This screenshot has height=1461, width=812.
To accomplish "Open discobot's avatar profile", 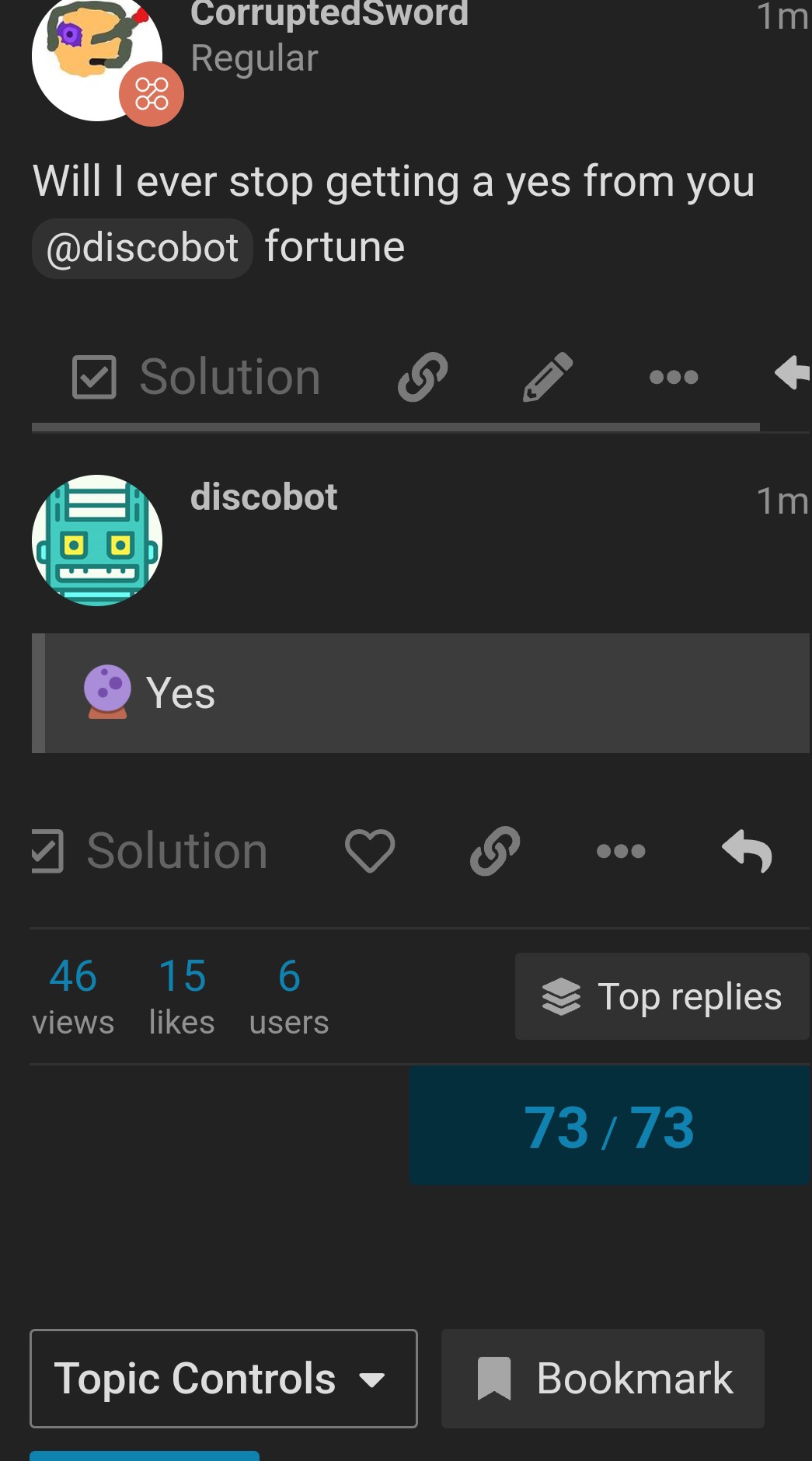I will tap(97, 540).
